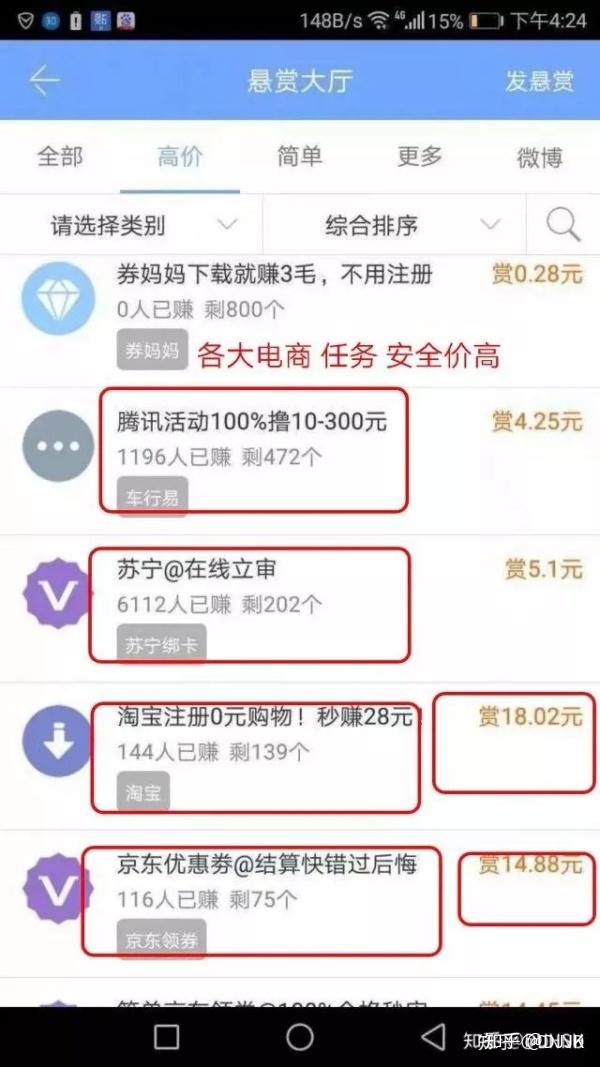600x1067 pixels.
Task: Open the 京东优惠券@结算快错过后悔 task
Action: 267,864
